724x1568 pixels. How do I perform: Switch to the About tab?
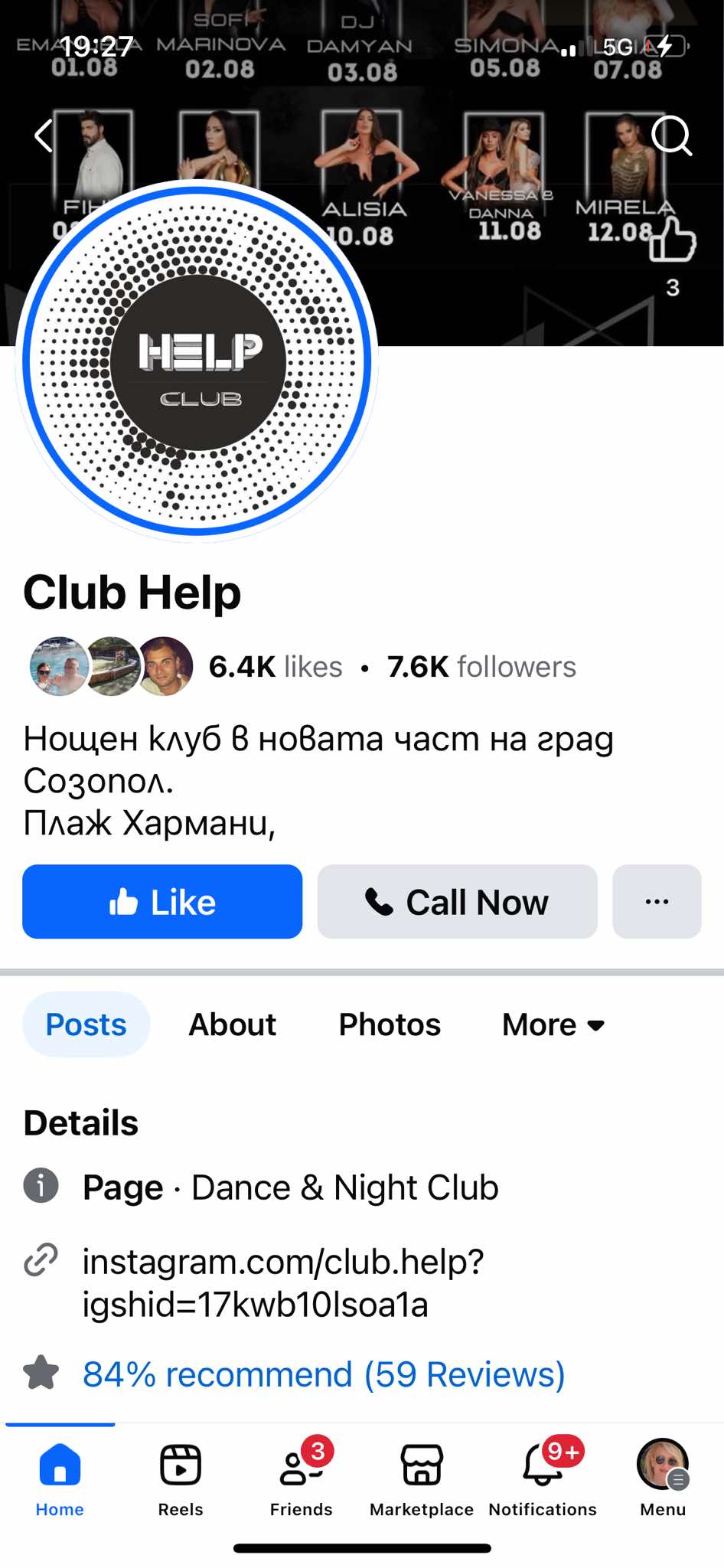233,1024
